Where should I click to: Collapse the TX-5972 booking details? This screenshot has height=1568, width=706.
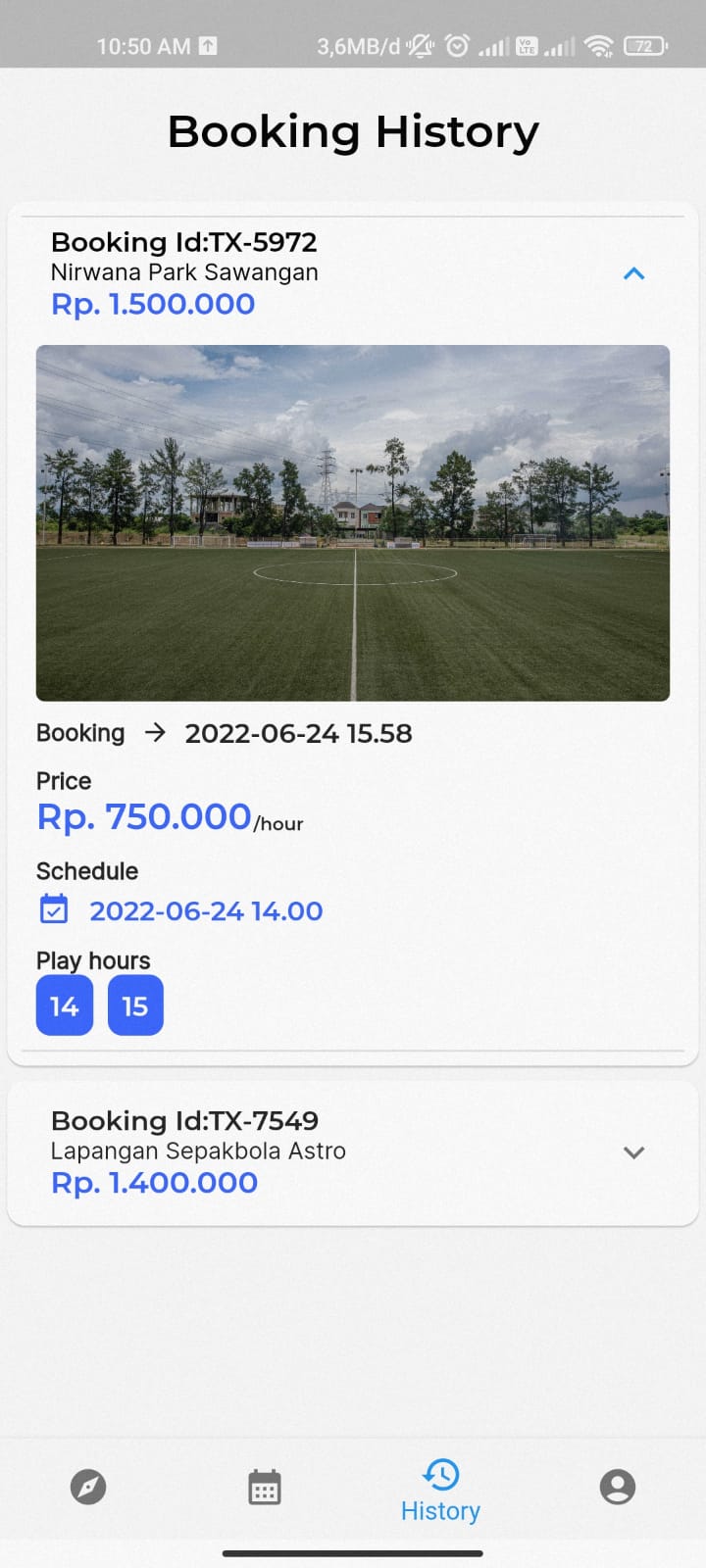634,273
